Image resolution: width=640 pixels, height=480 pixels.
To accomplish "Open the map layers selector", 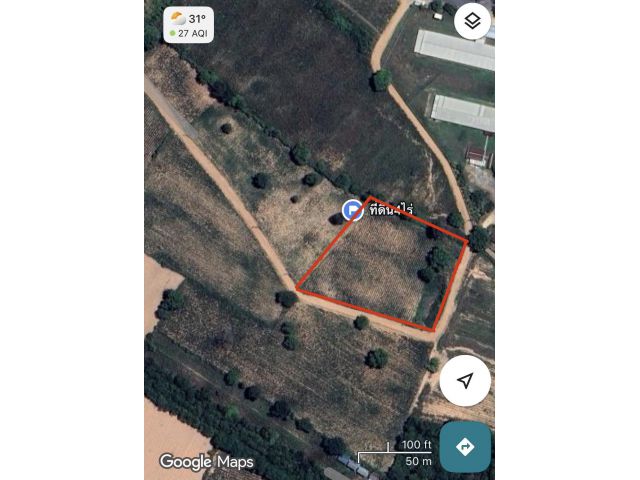I will point(472,22).
